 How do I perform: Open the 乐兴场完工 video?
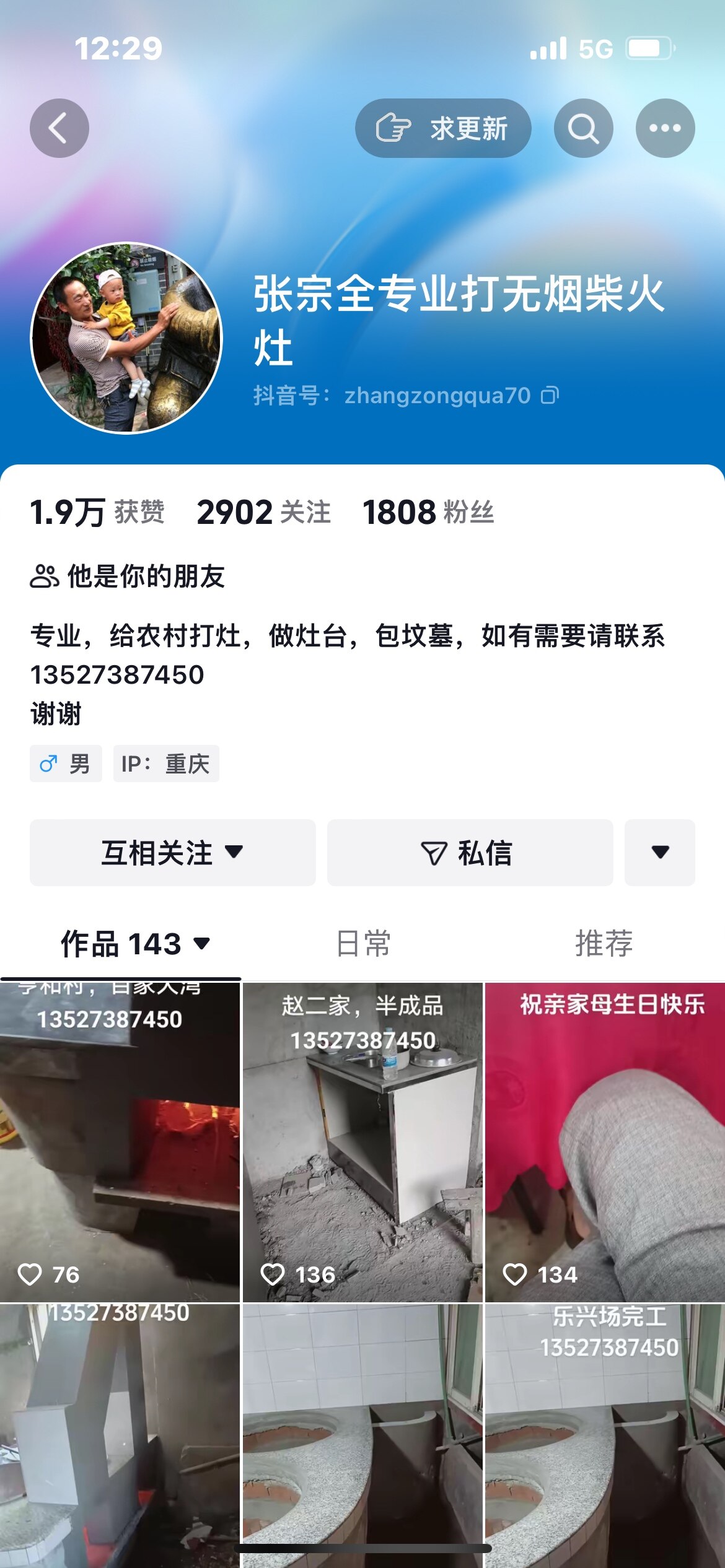point(605,1437)
